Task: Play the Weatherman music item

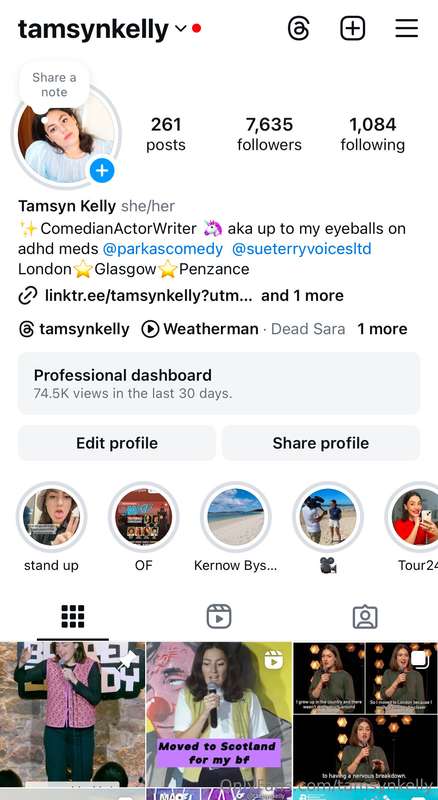Action: 200,329
